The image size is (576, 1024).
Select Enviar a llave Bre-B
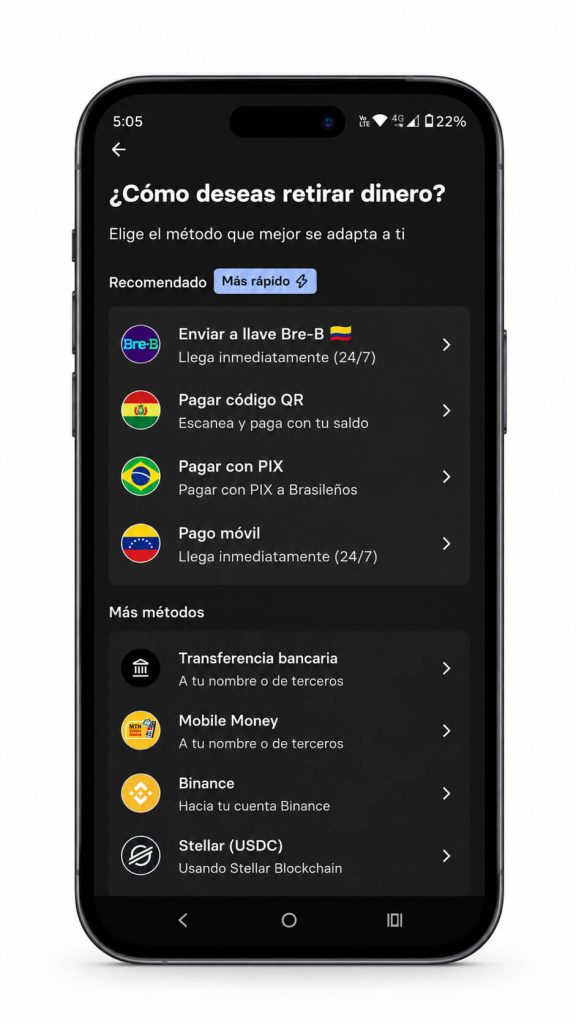289,345
